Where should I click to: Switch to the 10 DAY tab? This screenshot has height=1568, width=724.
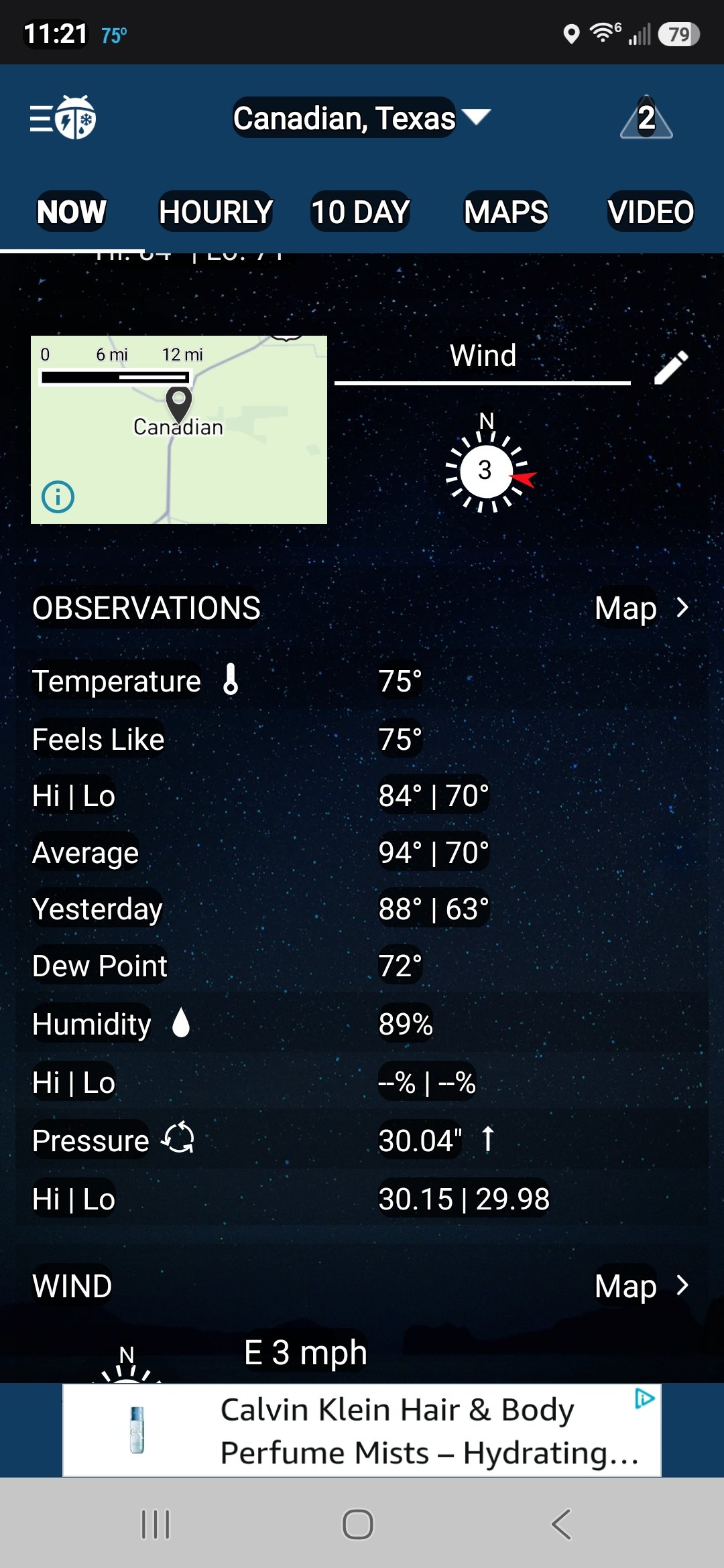[x=361, y=212]
